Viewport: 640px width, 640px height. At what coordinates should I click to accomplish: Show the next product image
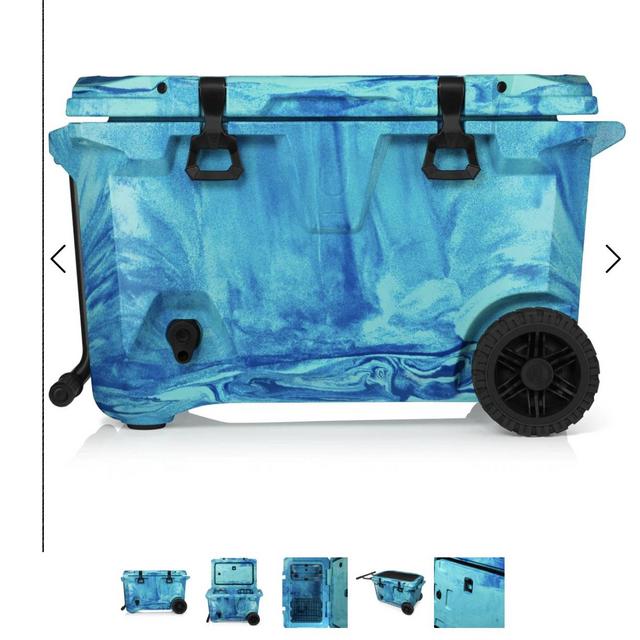pos(612,259)
